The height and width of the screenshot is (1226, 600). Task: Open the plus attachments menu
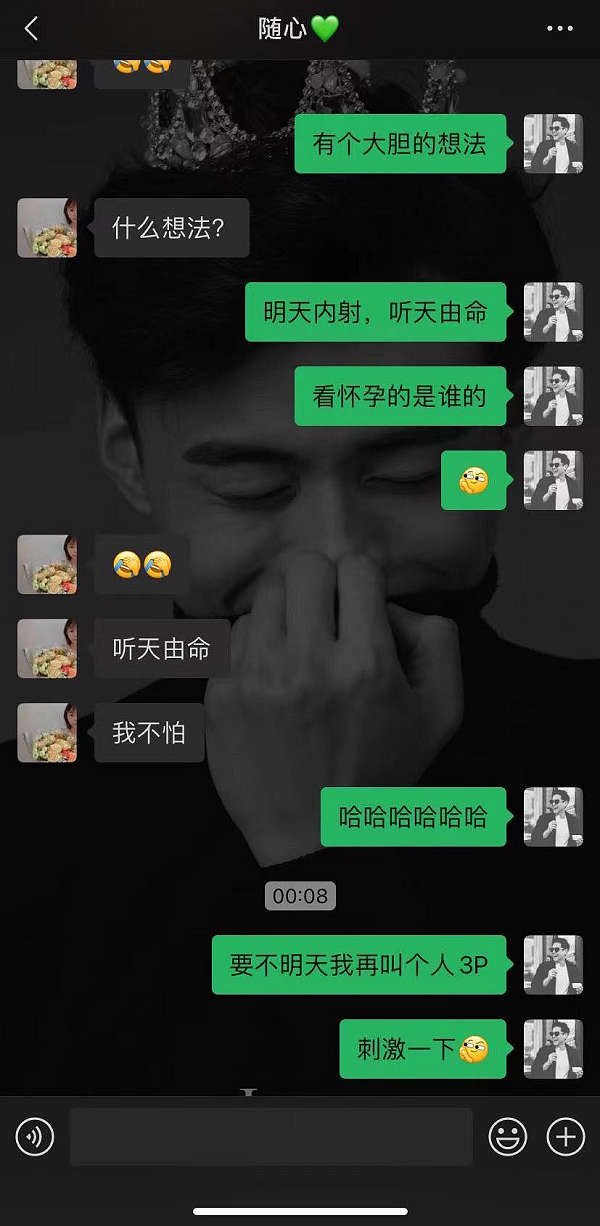(566, 1137)
